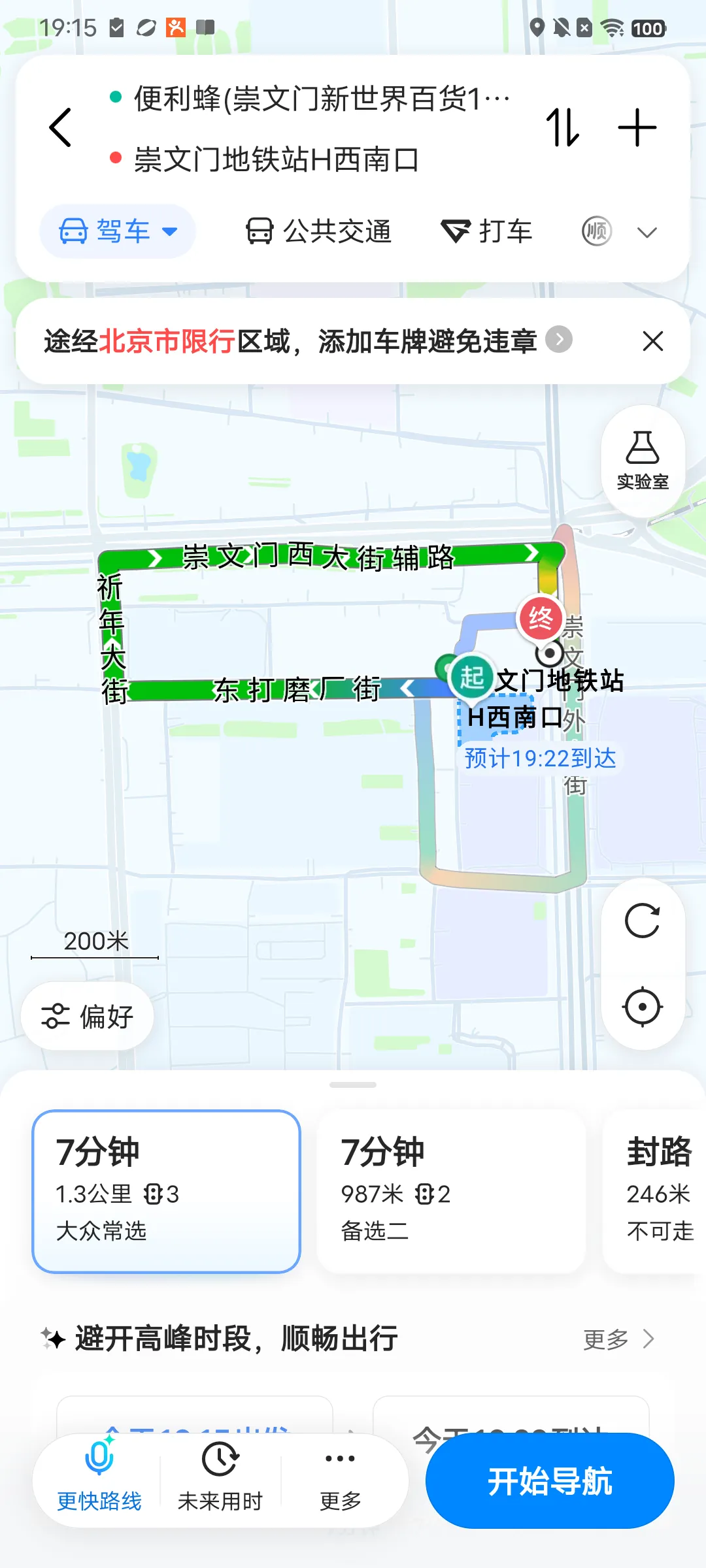Expand more travel modes with the chevron
This screenshot has height=1568, width=706.
tap(647, 232)
